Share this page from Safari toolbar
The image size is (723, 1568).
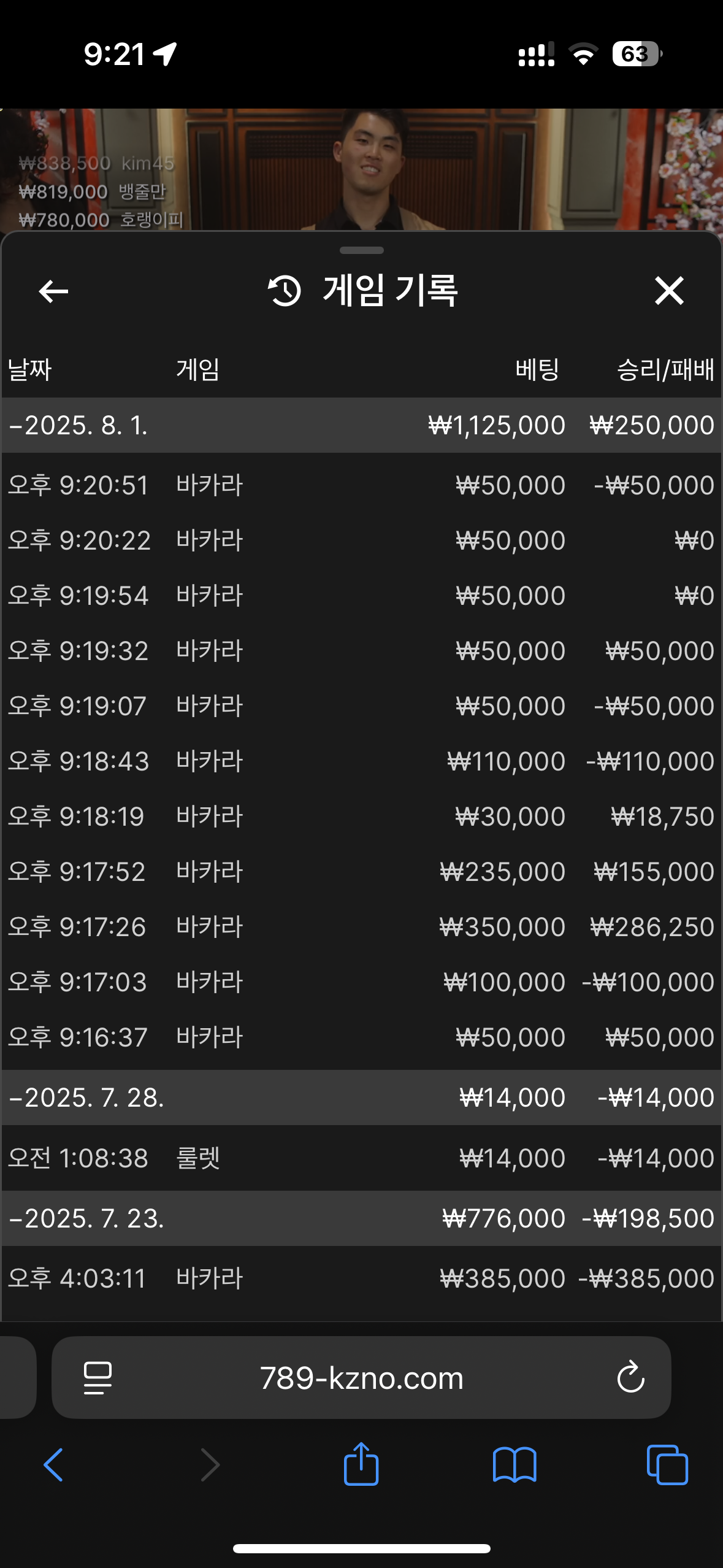click(x=361, y=1465)
